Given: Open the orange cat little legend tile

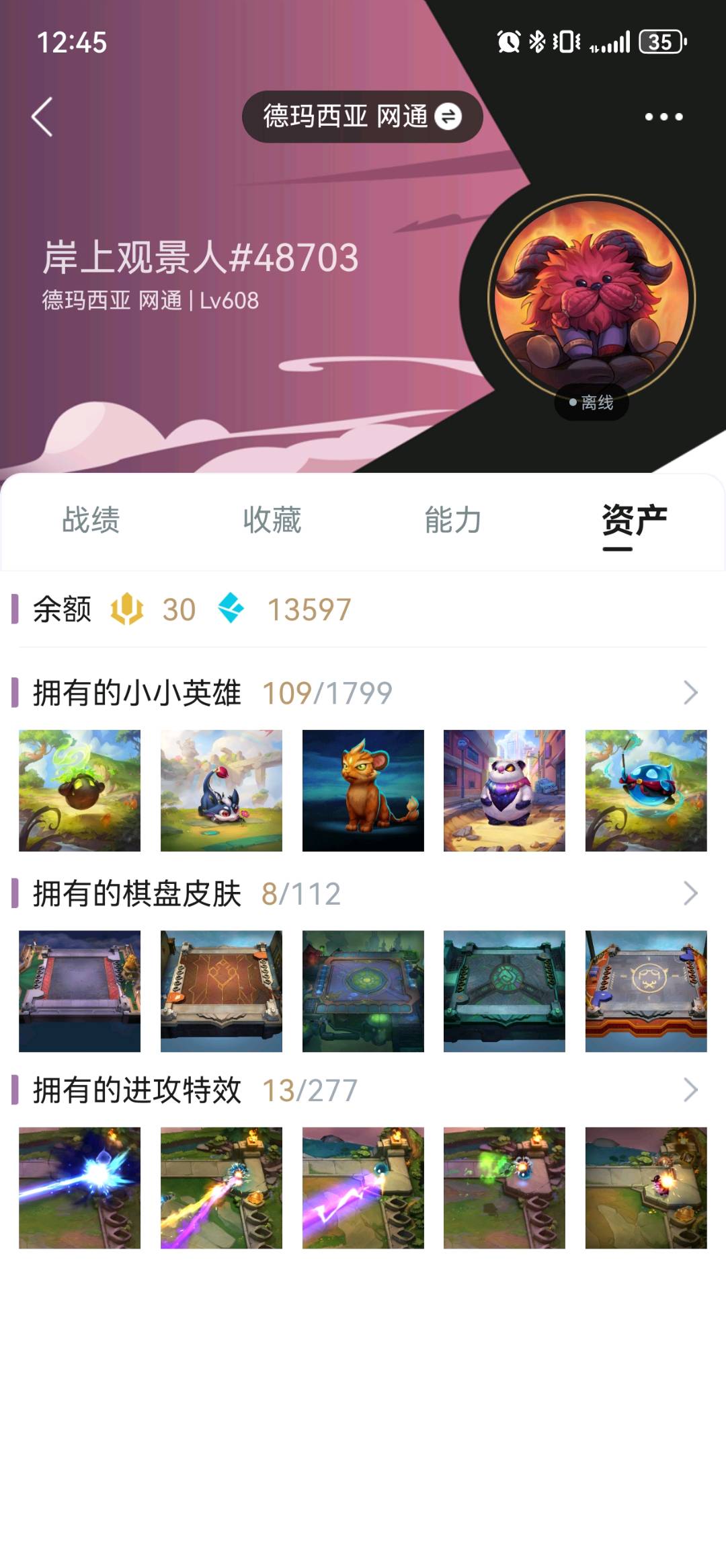Looking at the screenshot, I should point(363,790).
